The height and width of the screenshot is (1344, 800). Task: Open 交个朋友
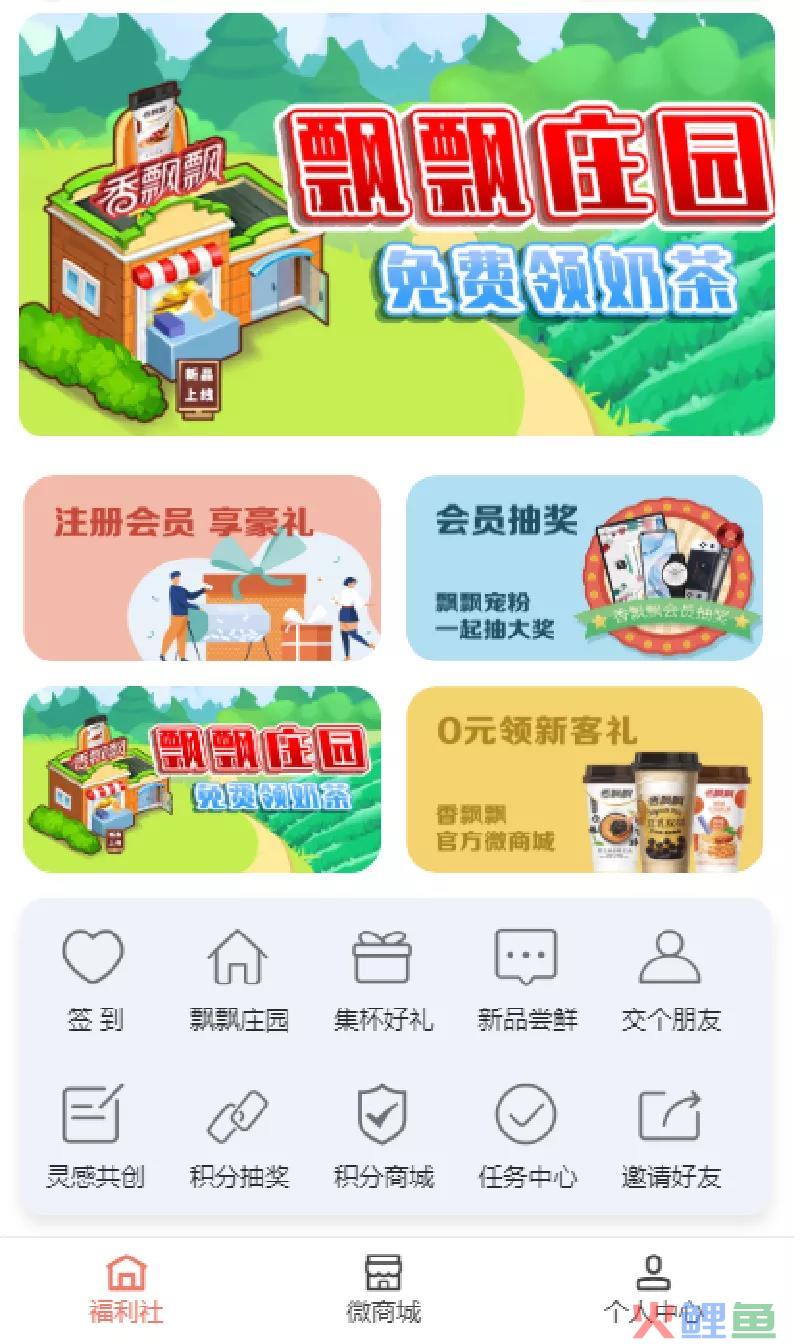coord(670,958)
